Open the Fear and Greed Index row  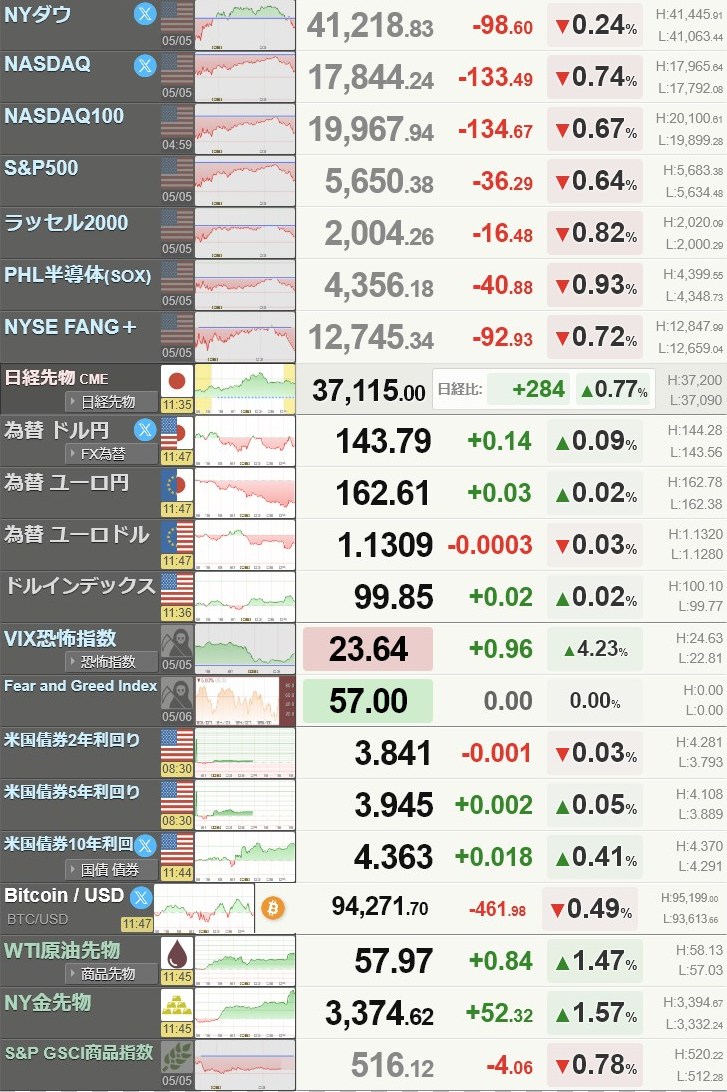coord(80,686)
